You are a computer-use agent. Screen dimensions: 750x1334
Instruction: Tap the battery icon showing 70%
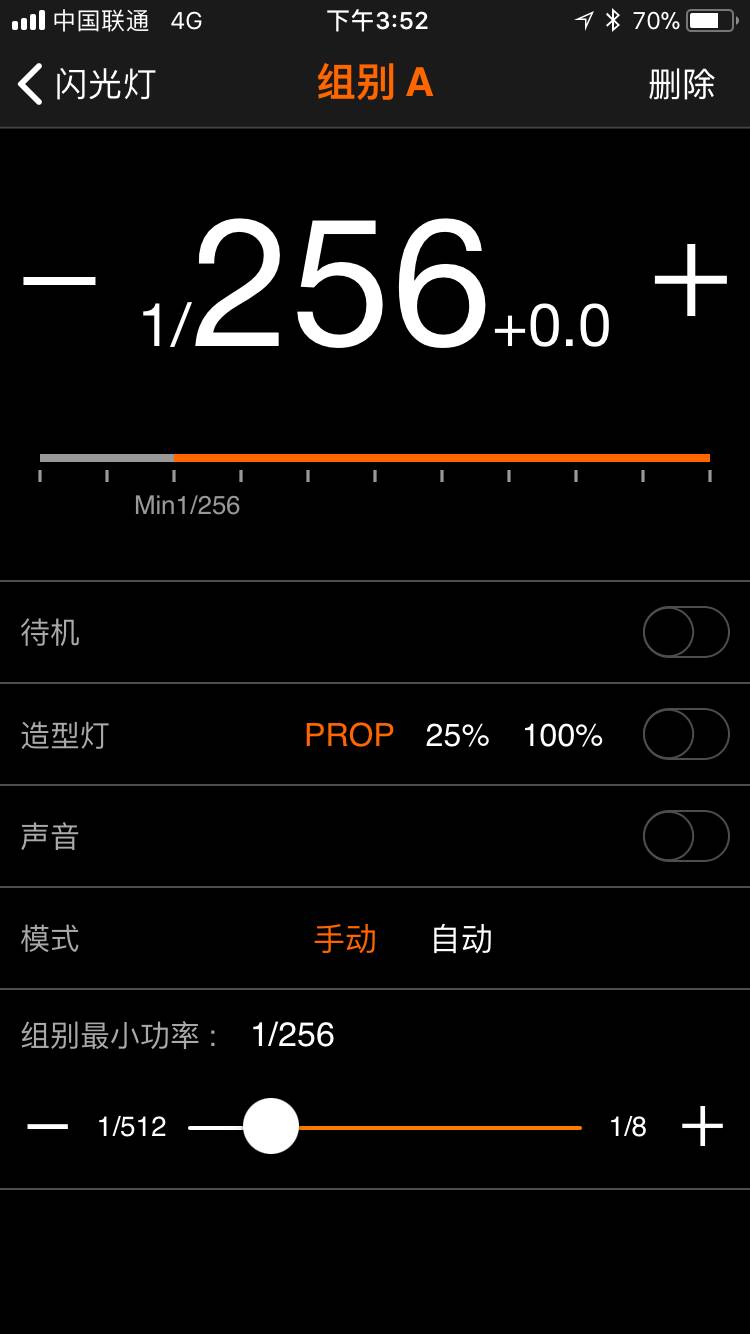pos(712,17)
